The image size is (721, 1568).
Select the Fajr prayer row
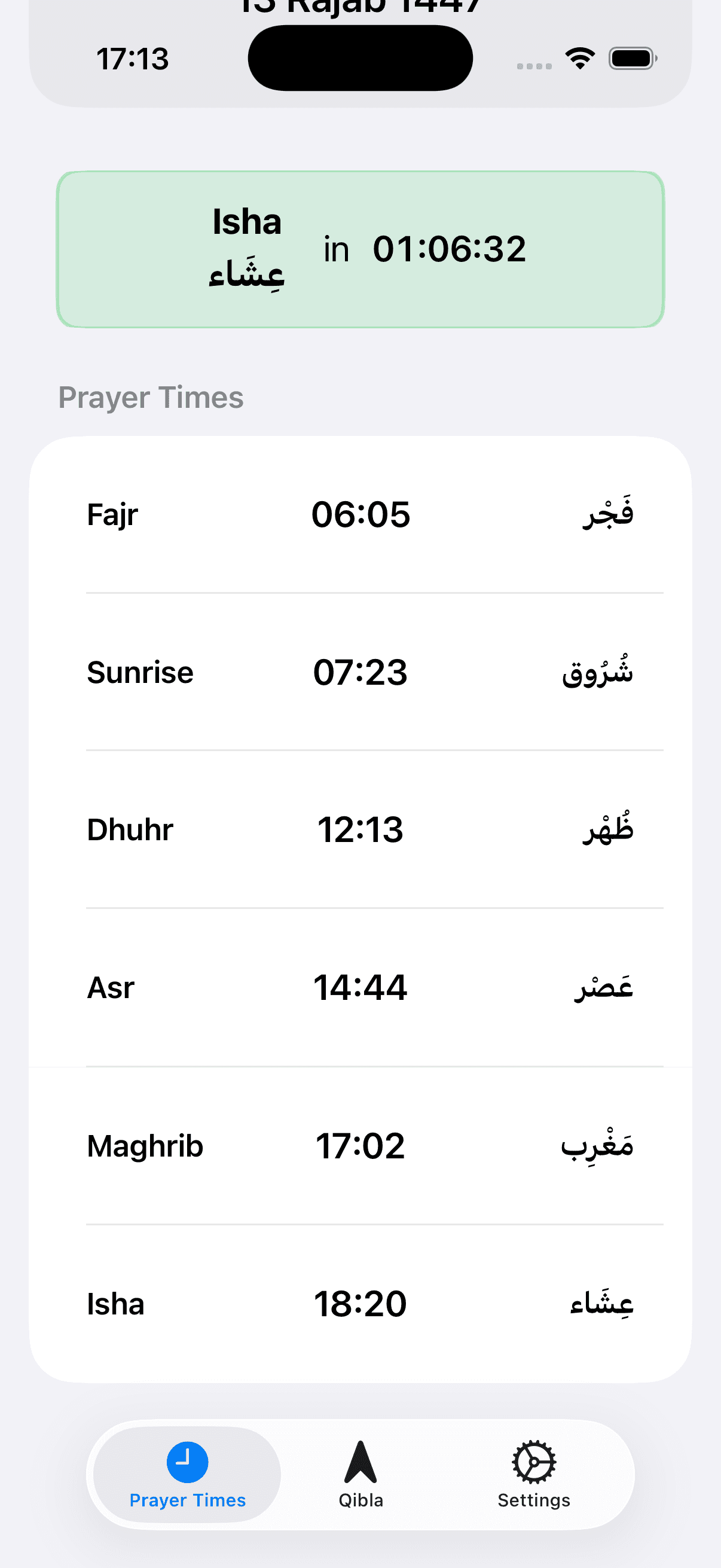point(360,514)
